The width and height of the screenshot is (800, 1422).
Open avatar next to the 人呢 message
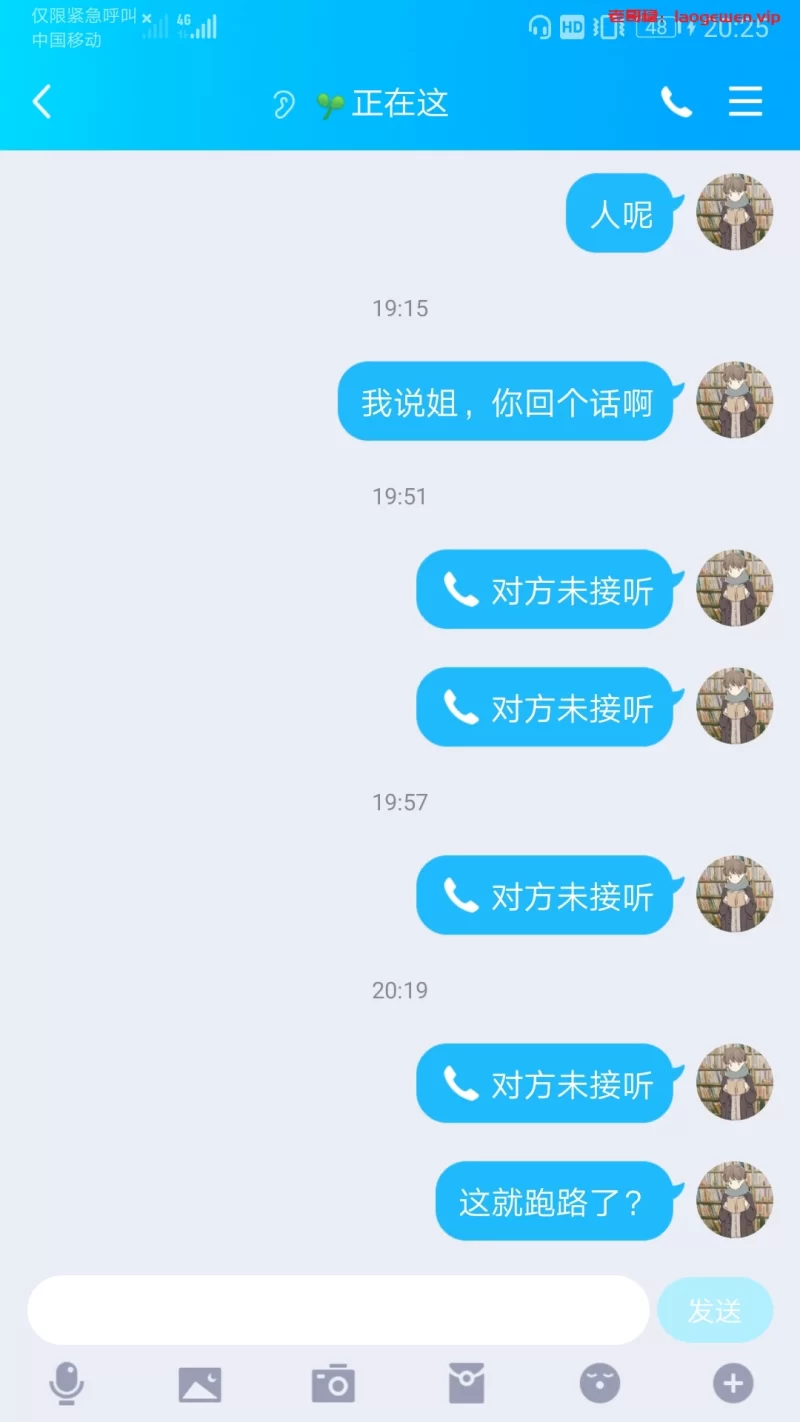[x=734, y=212]
